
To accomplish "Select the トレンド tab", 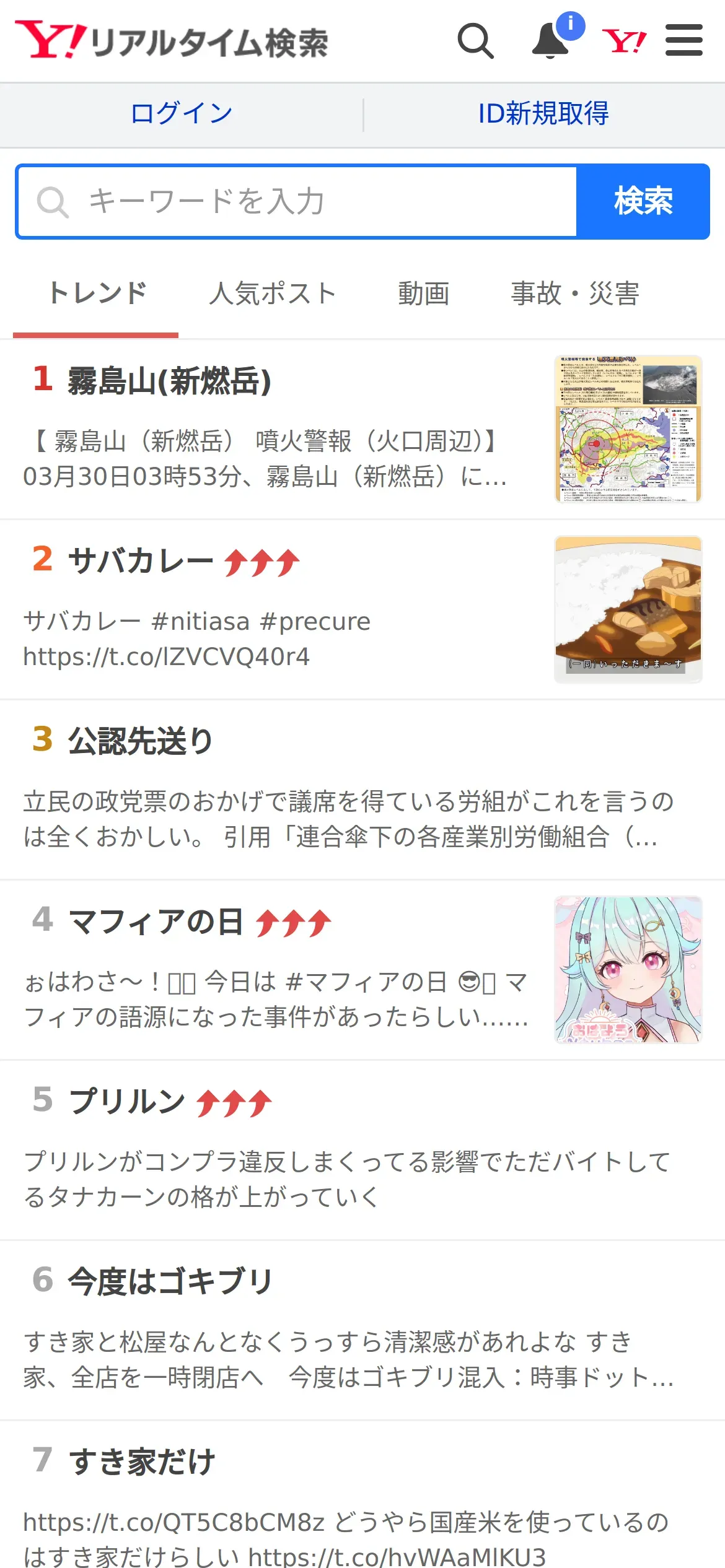I will pos(97,294).
